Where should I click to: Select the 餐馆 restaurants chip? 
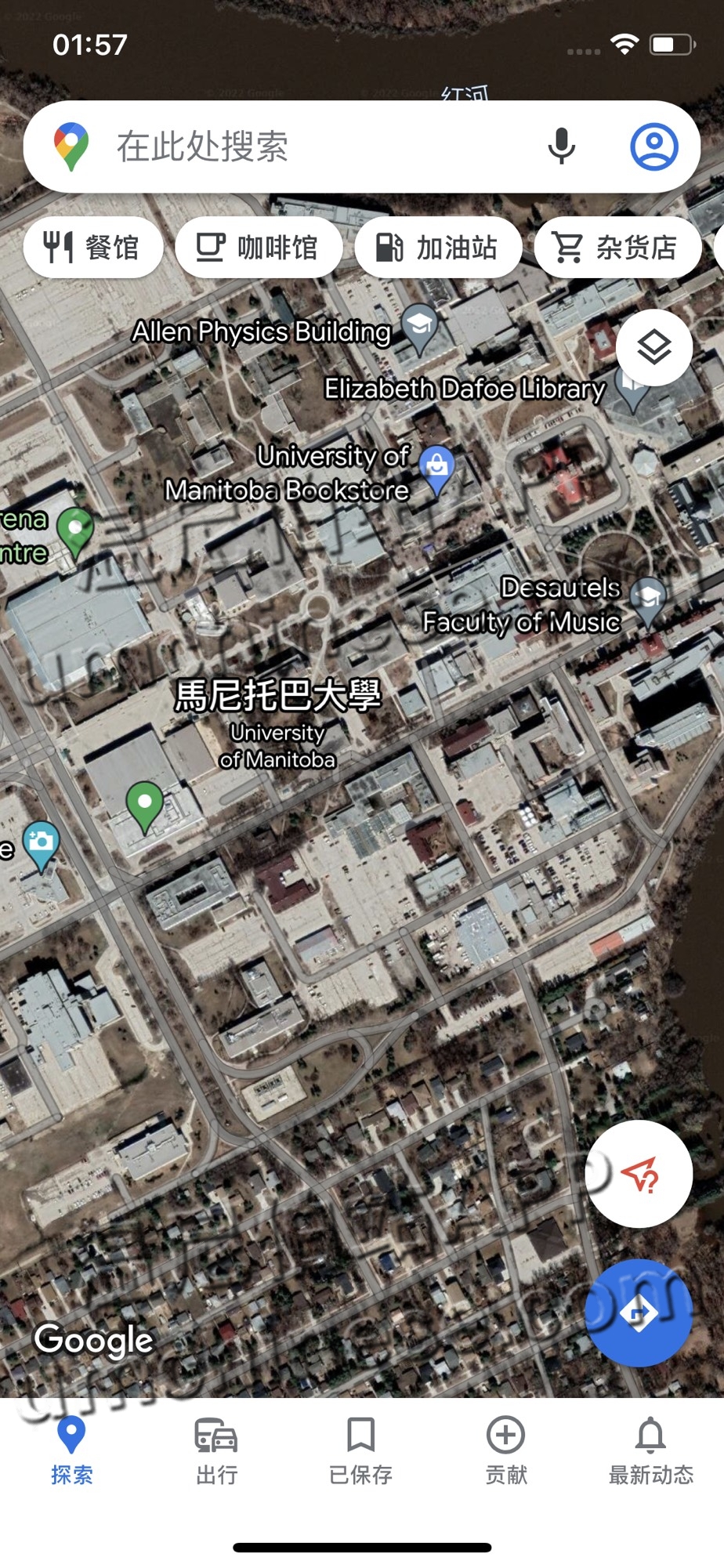click(93, 248)
